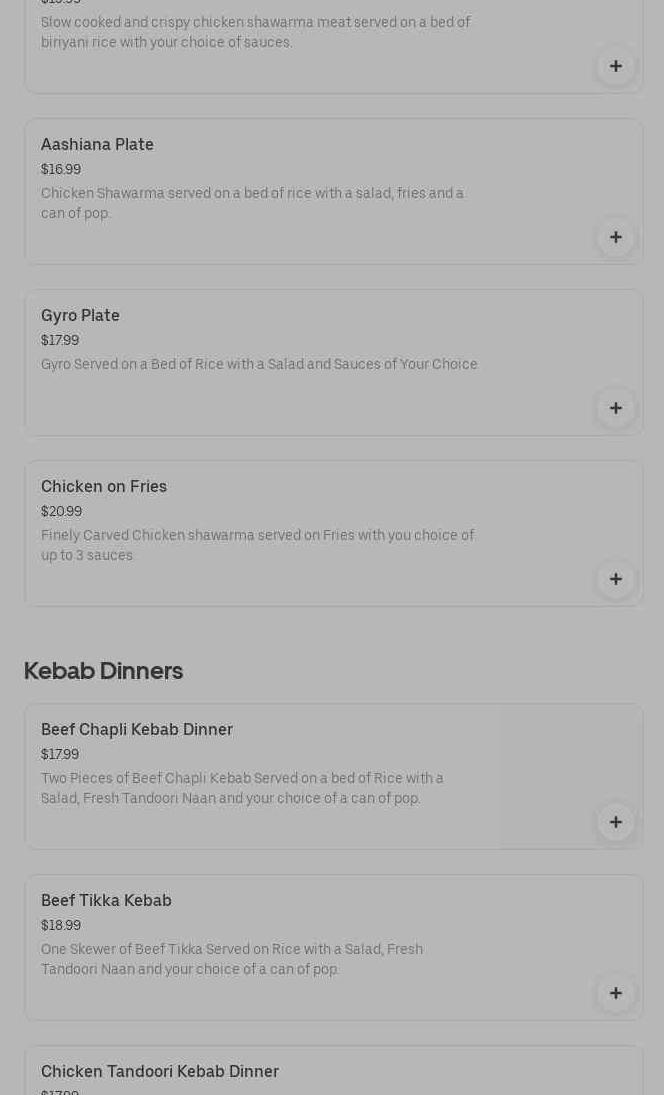Screen dimensions: 664x1095
Task: Add Beef Chapli Kebab Dinner to cart
Action: point(616,822)
